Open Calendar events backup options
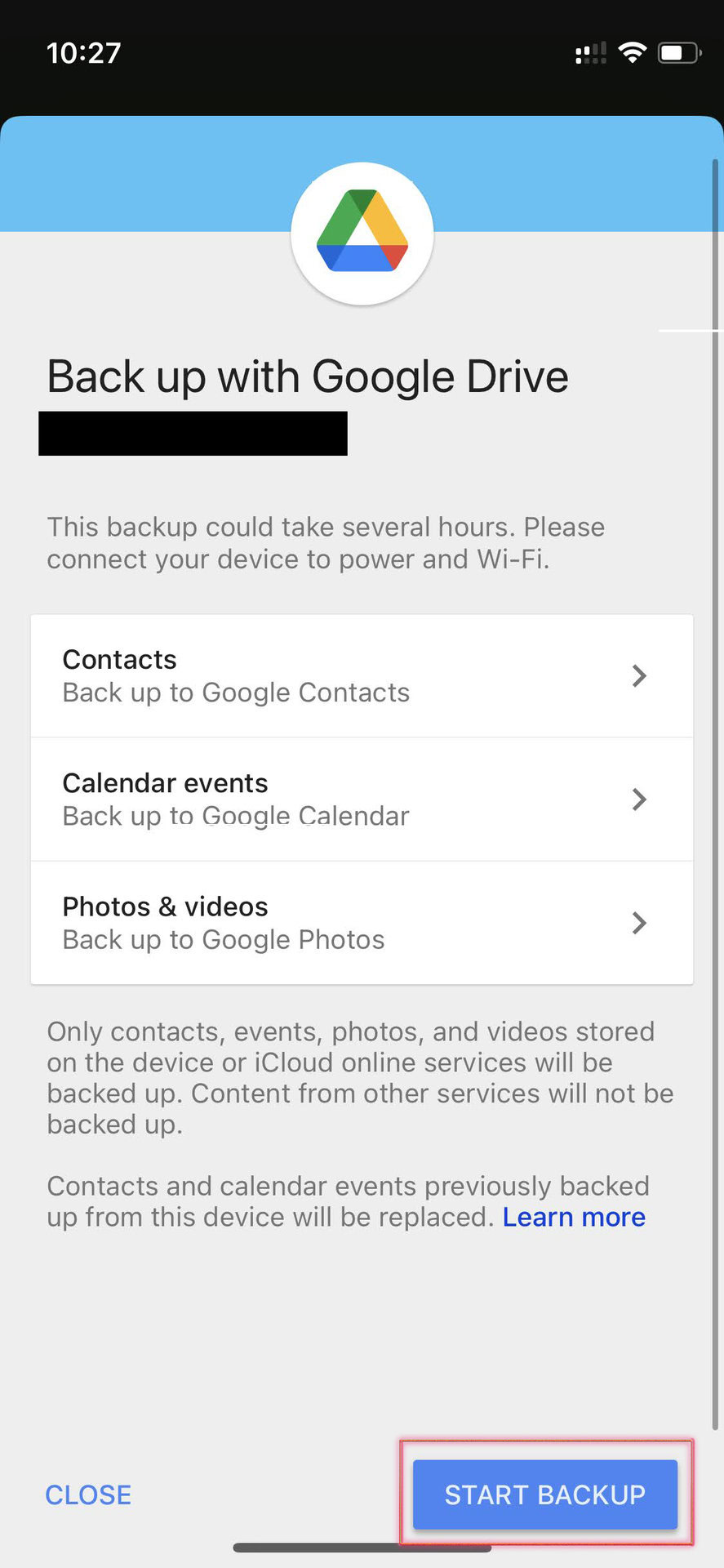Image resolution: width=724 pixels, height=1568 pixels. point(362,800)
